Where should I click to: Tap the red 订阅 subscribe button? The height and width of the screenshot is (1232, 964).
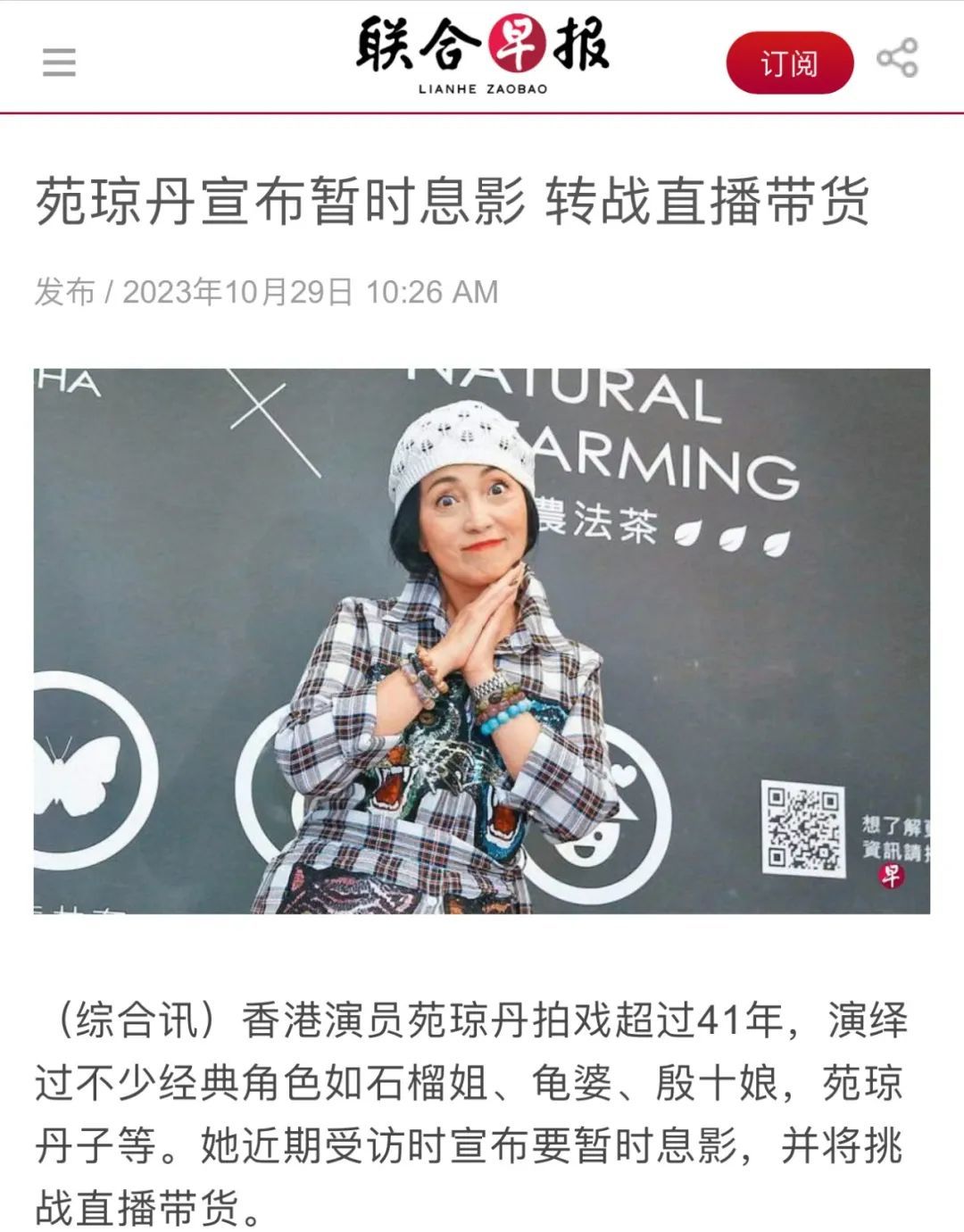pos(789,63)
